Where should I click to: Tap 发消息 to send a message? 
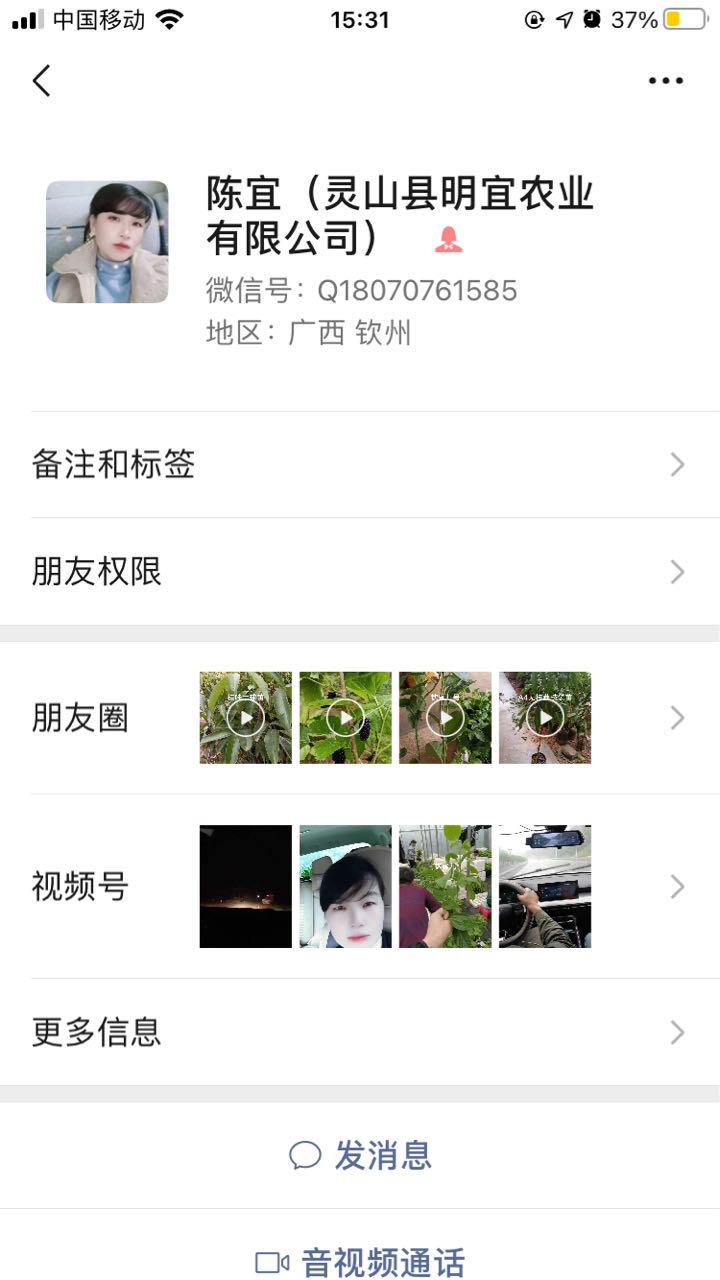(360, 1155)
